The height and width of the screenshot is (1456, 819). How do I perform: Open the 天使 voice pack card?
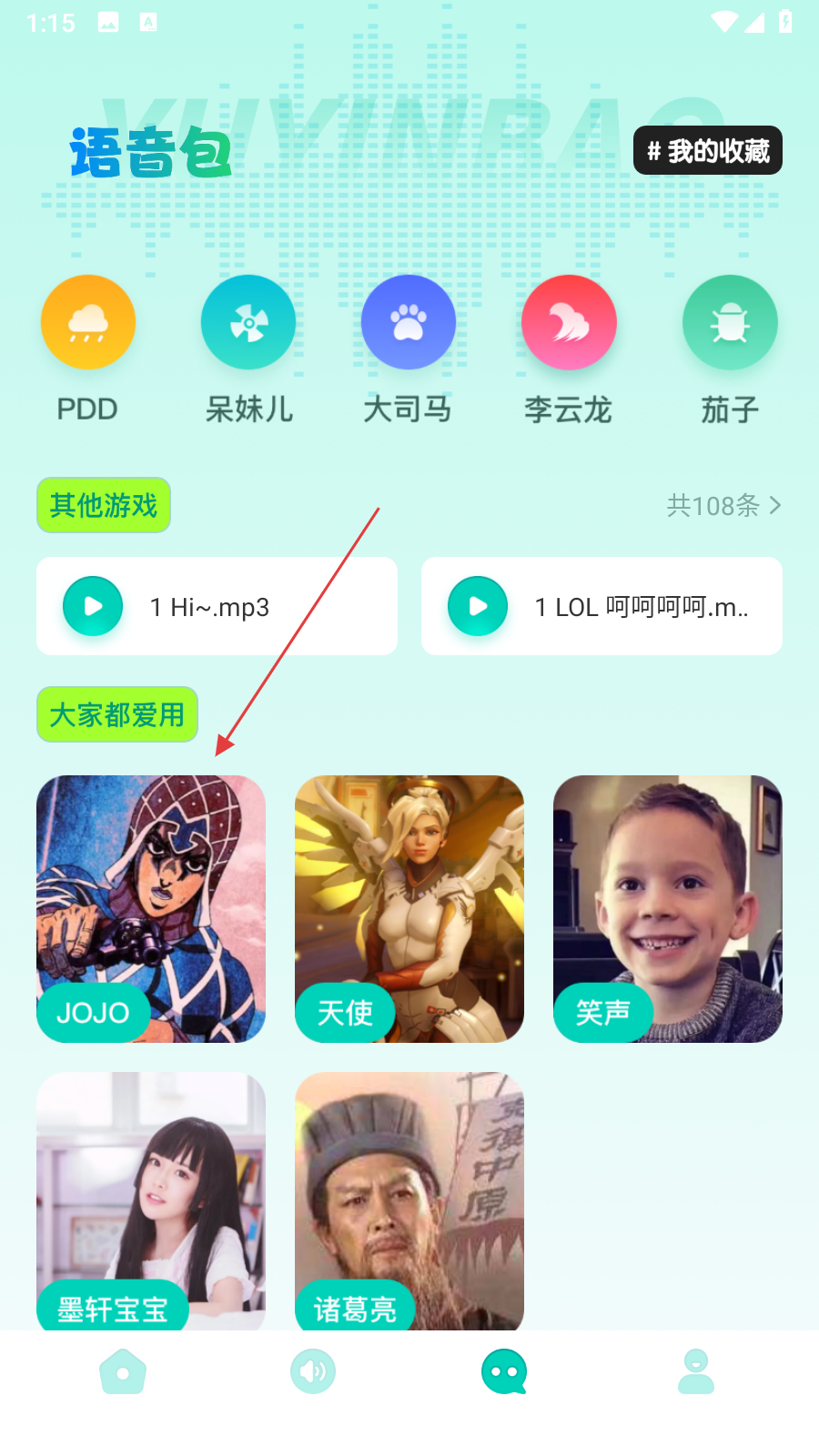click(409, 908)
